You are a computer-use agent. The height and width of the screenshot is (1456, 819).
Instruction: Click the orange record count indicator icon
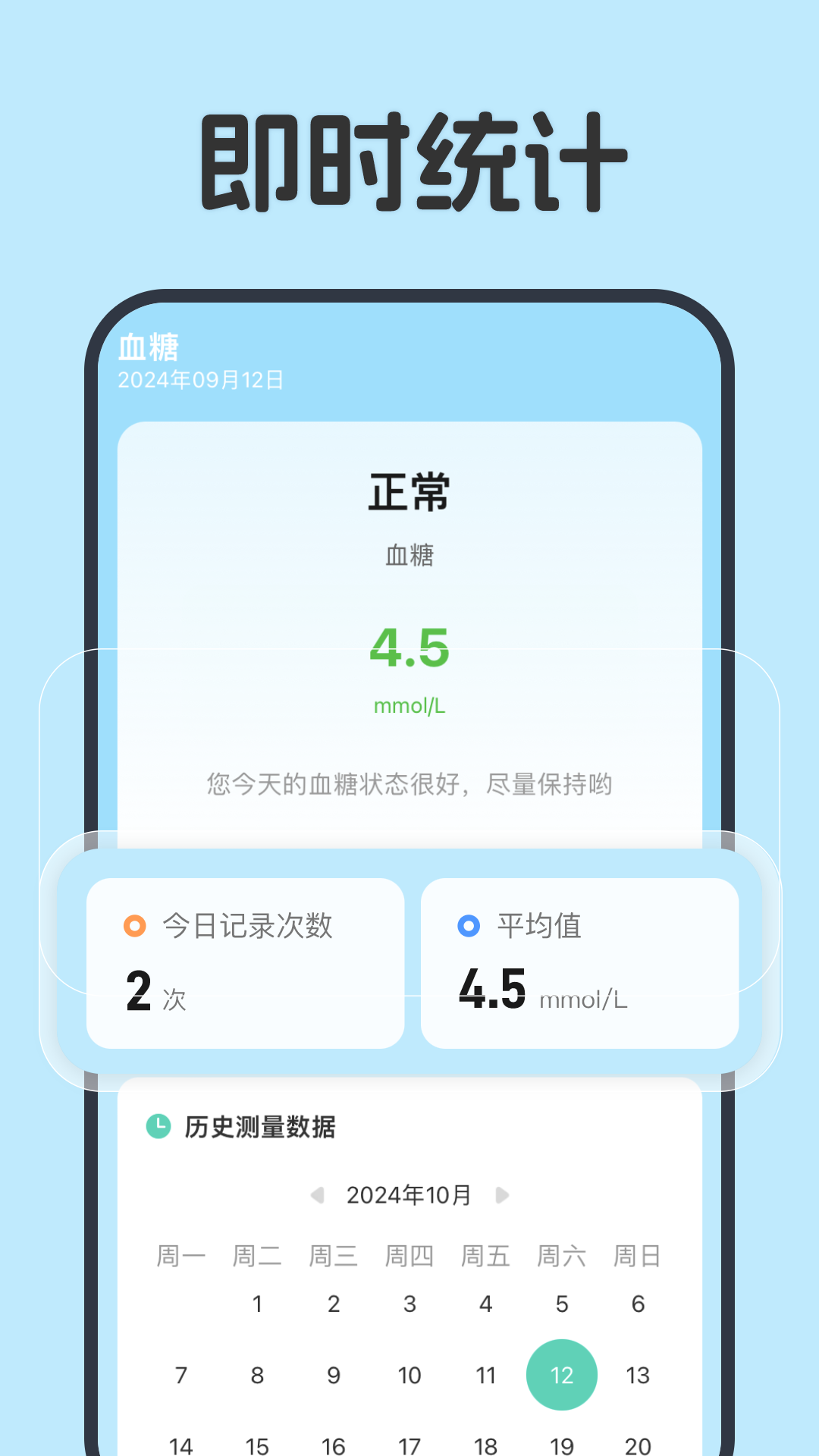click(x=135, y=925)
